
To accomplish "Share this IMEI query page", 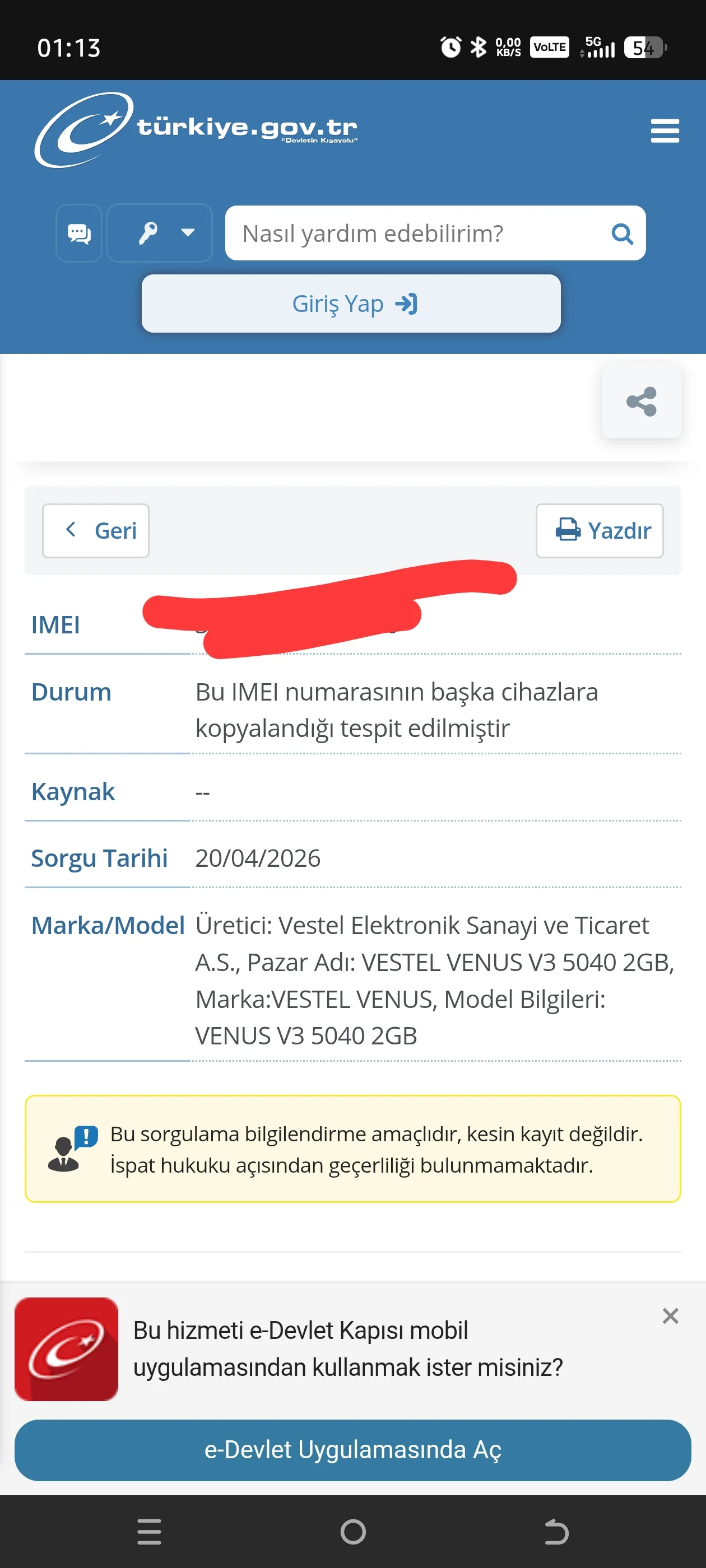I will 641,401.
